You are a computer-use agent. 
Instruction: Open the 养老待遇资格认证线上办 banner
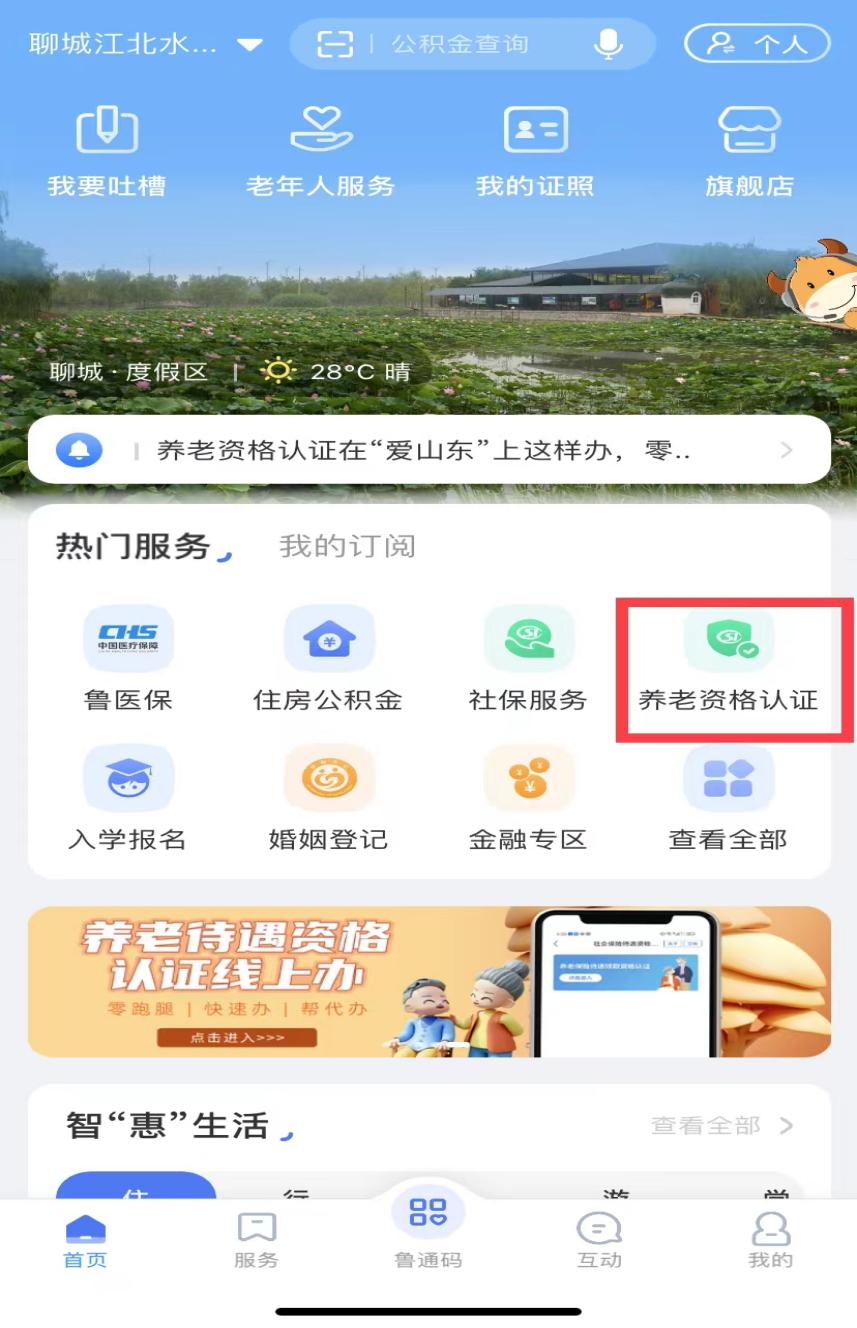coord(428,981)
